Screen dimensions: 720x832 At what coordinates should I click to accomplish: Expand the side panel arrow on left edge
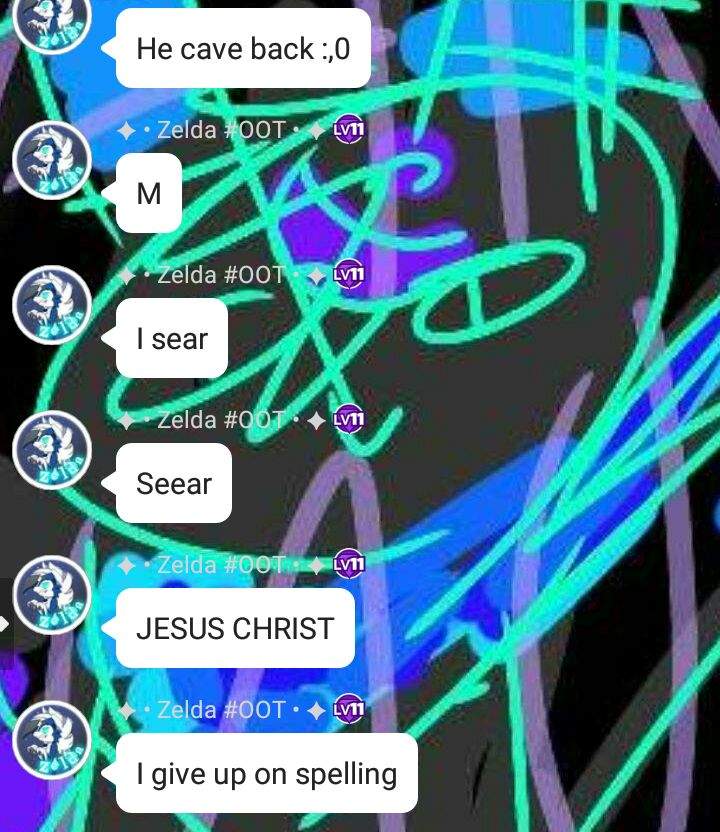(x=5, y=623)
